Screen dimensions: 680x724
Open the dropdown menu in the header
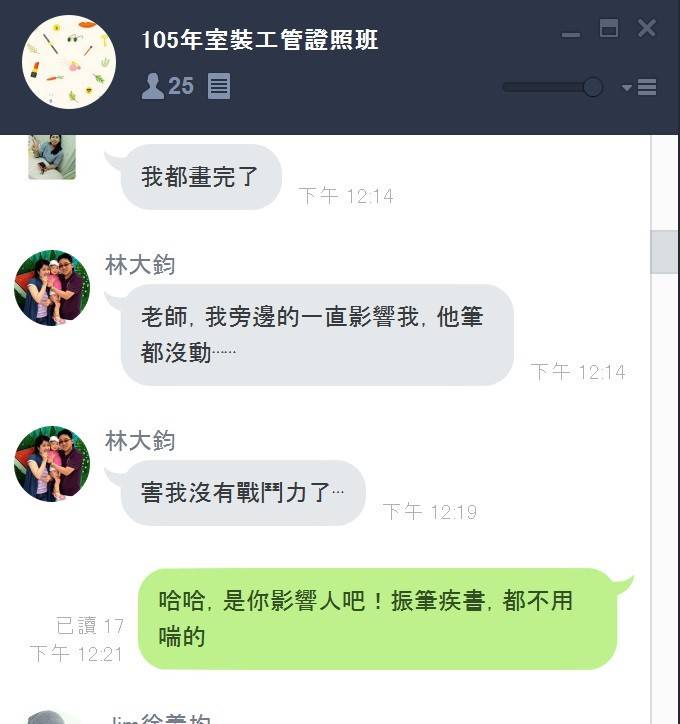(640, 88)
